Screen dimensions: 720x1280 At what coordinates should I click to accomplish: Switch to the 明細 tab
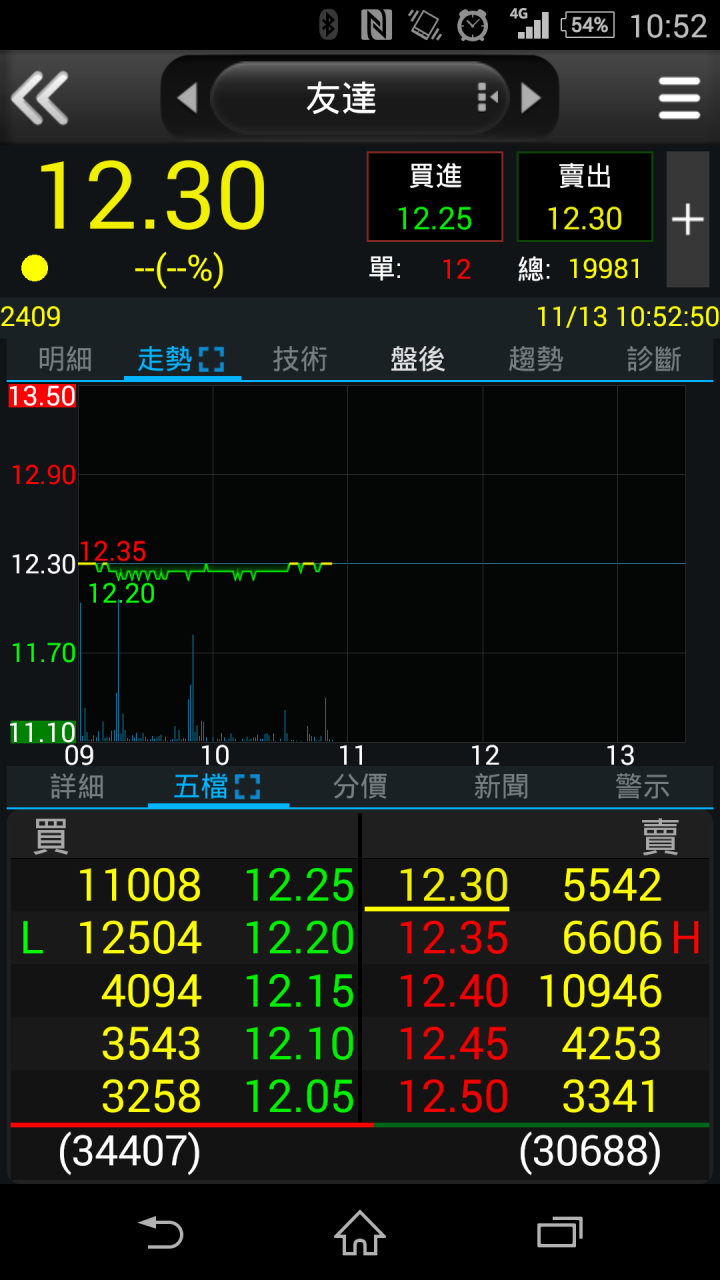(65, 359)
